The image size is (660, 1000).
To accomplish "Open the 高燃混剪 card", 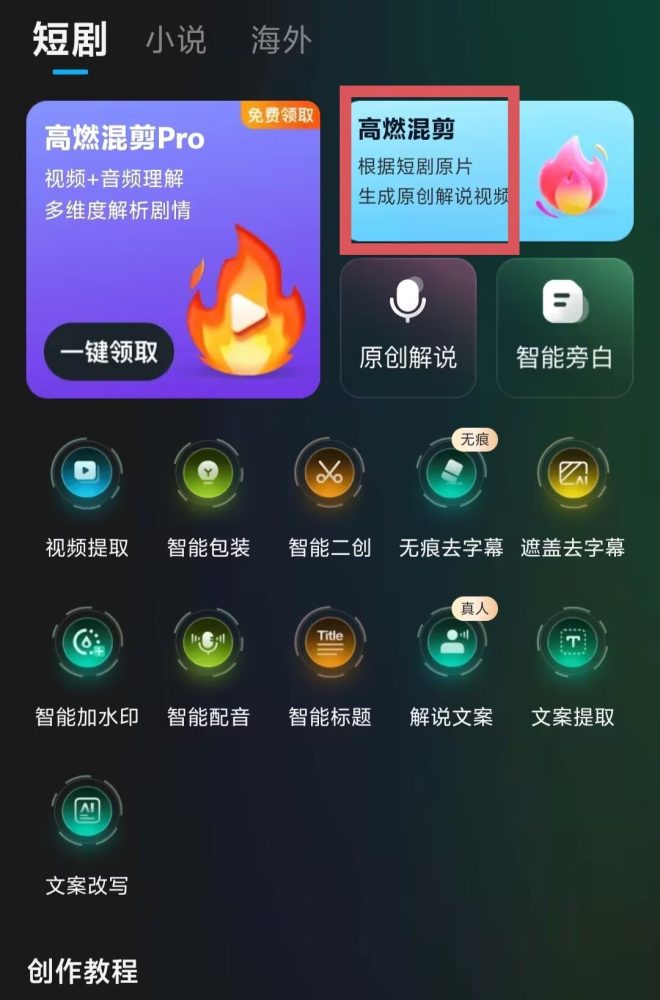I will pos(486,170).
